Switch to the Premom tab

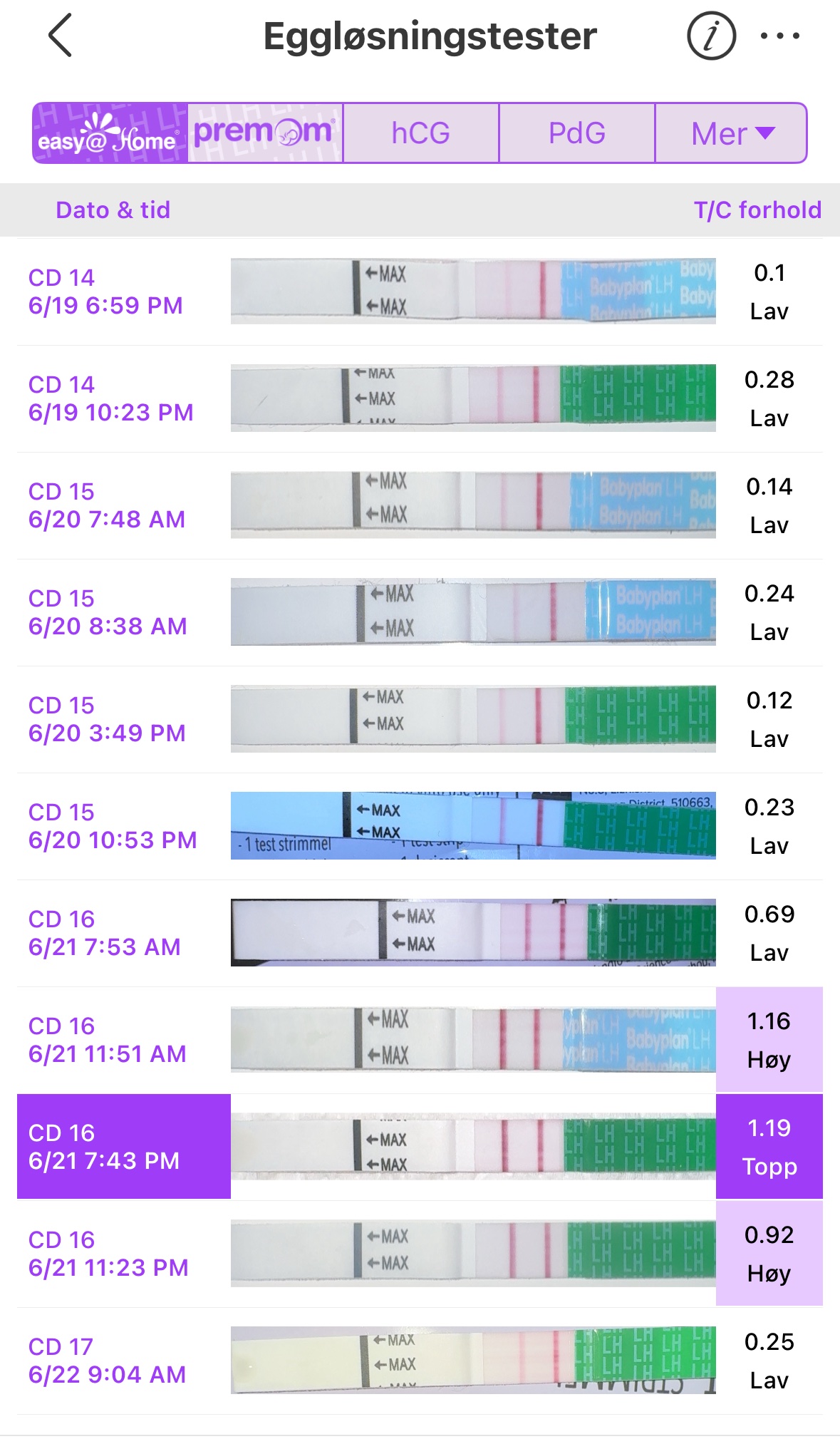(x=265, y=133)
